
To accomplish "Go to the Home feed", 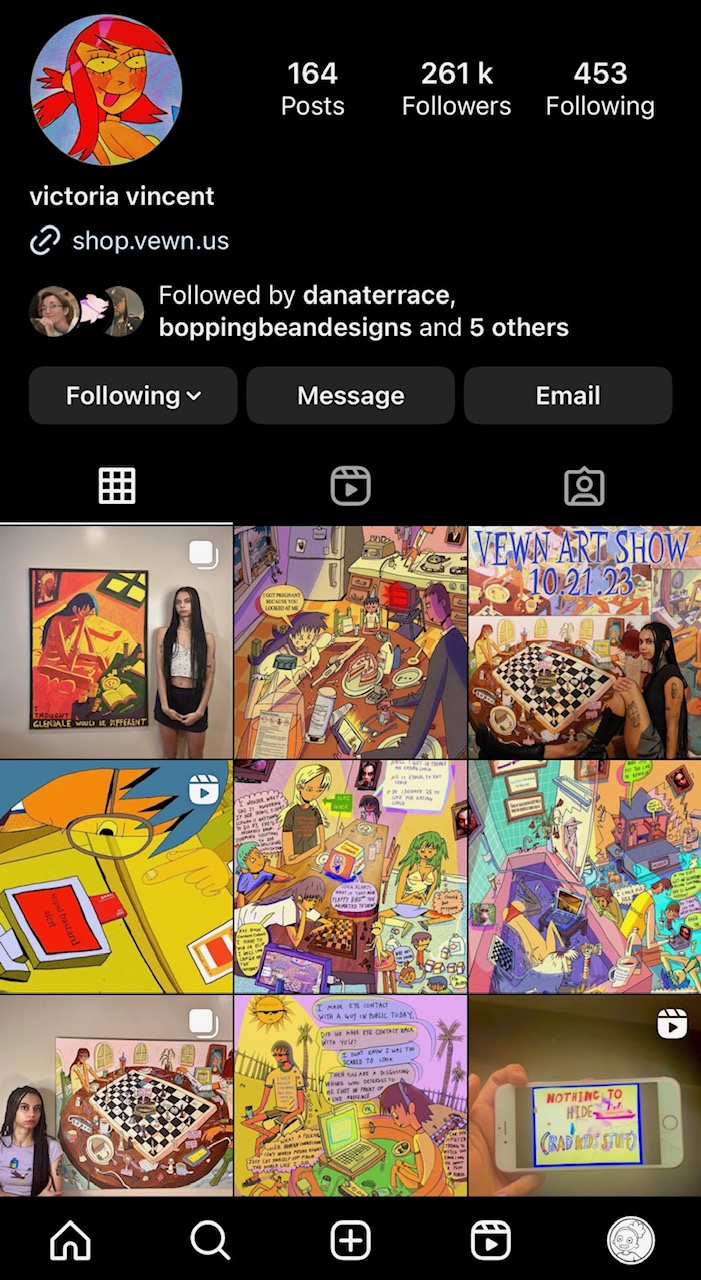I will tap(70, 1241).
